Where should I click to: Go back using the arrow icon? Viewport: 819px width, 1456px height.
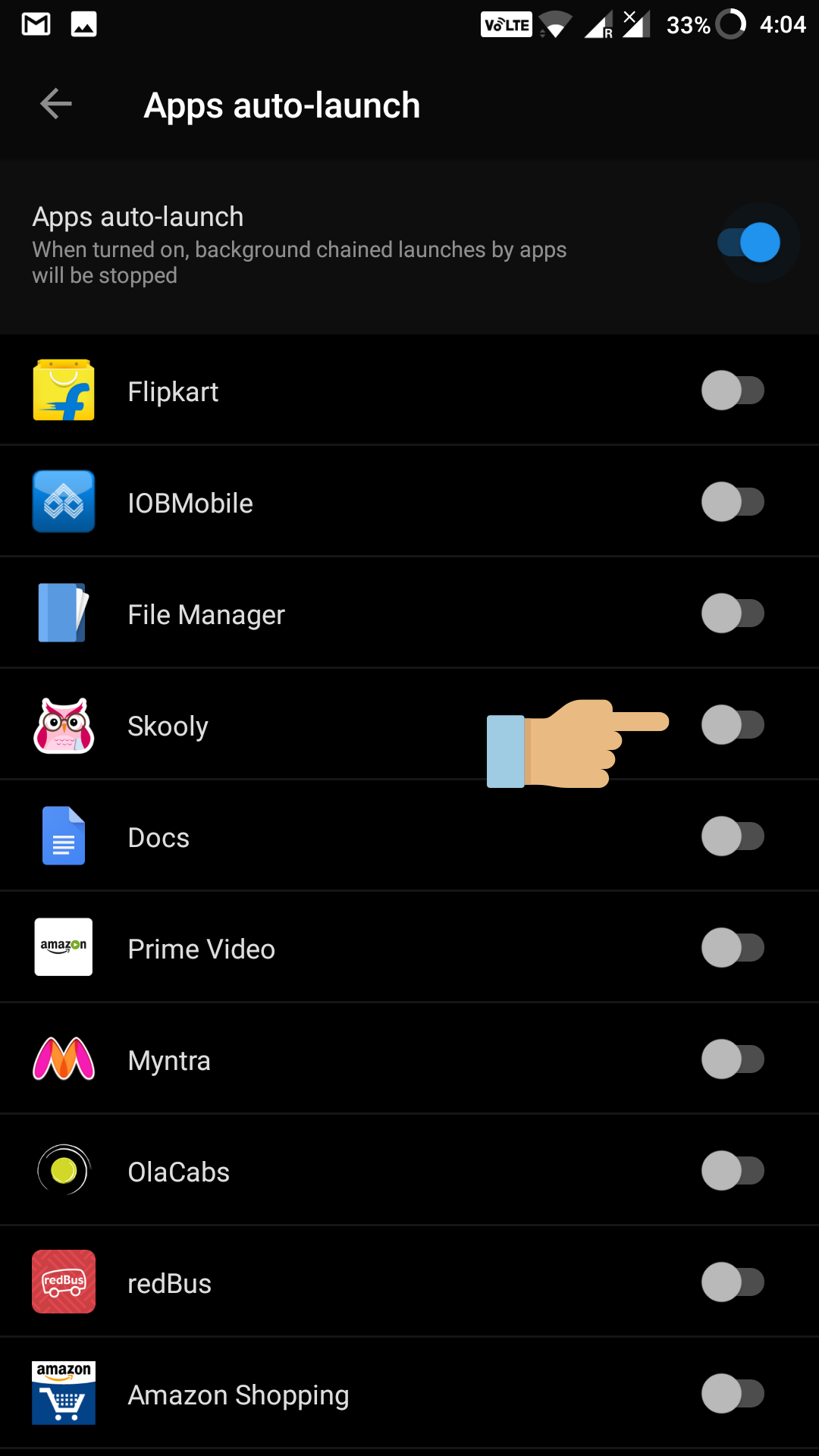[56, 104]
